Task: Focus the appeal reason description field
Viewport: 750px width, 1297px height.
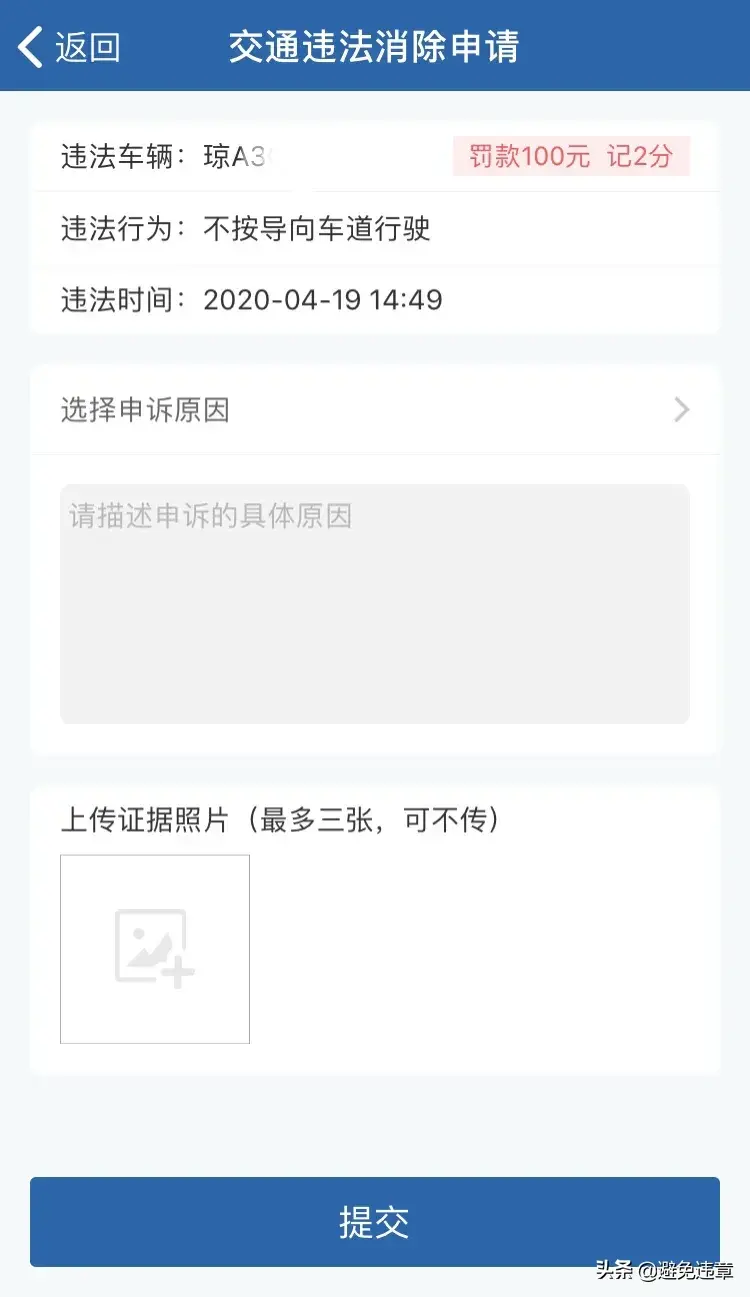Action: click(375, 603)
